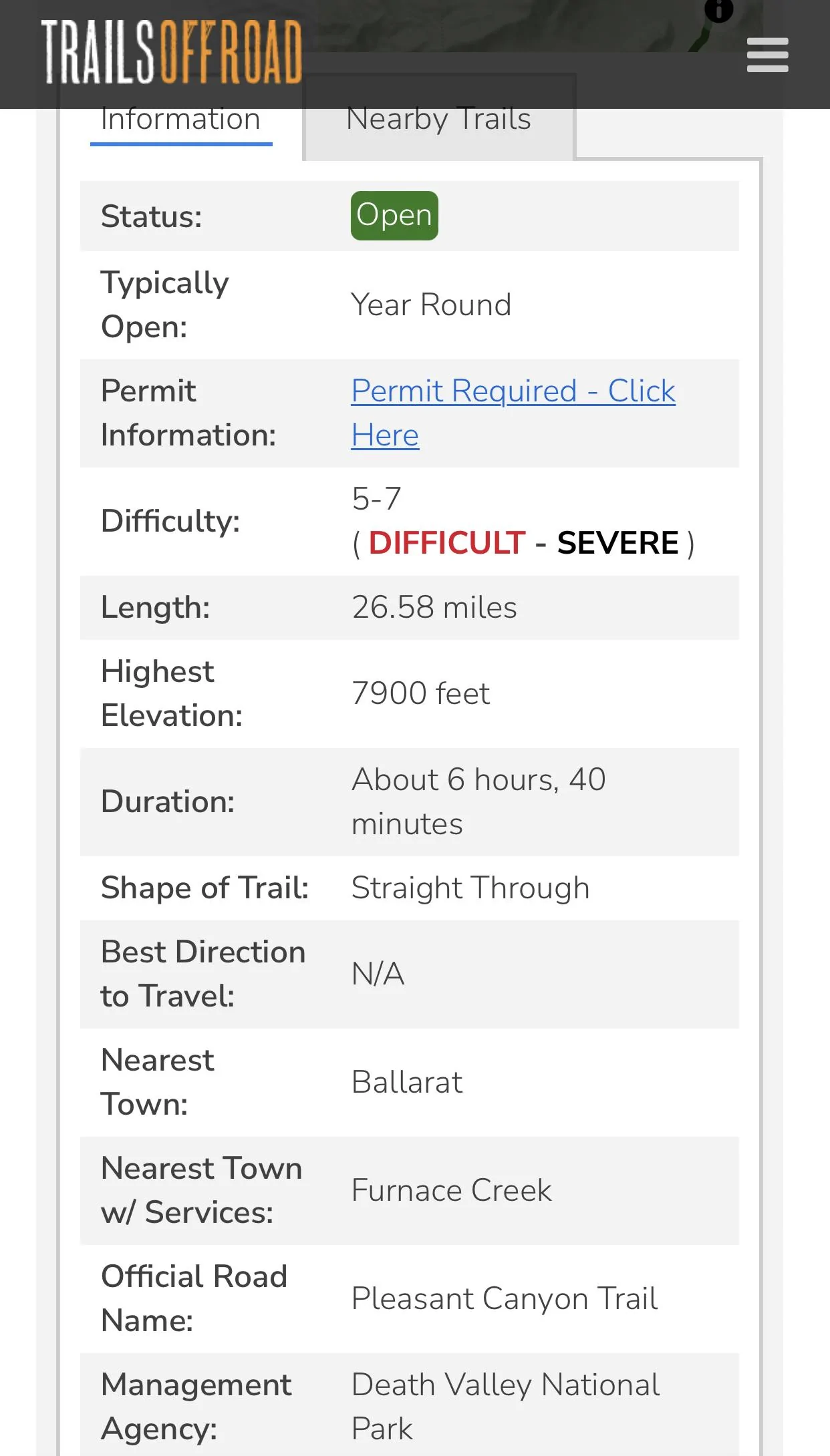830x1456 pixels.
Task: Select the Information tab
Action: [180, 120]
